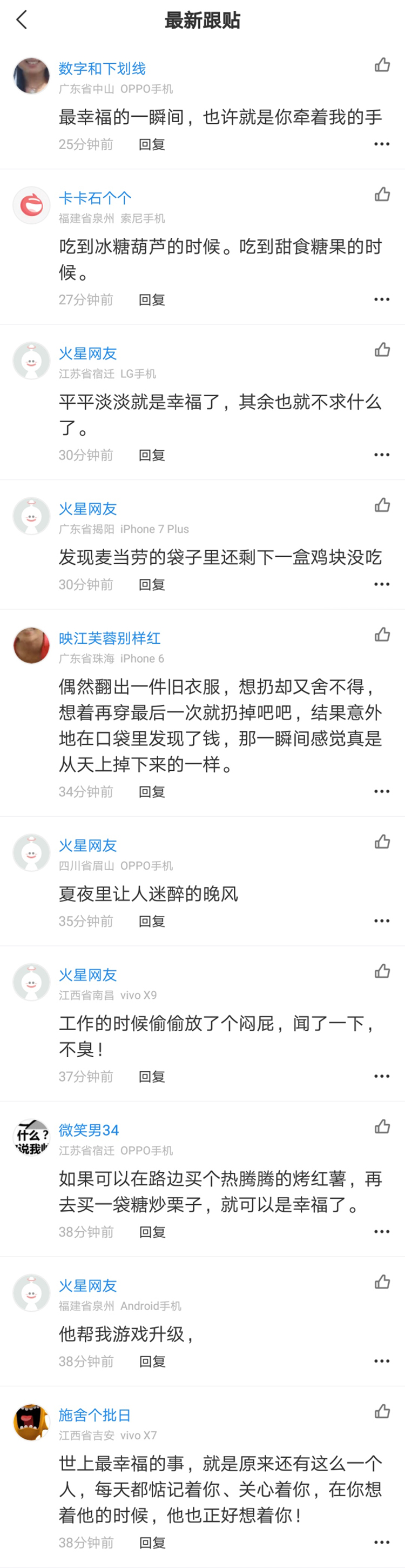
Task: View 施舍个批日's profile name
Action: click(94, 1415)
